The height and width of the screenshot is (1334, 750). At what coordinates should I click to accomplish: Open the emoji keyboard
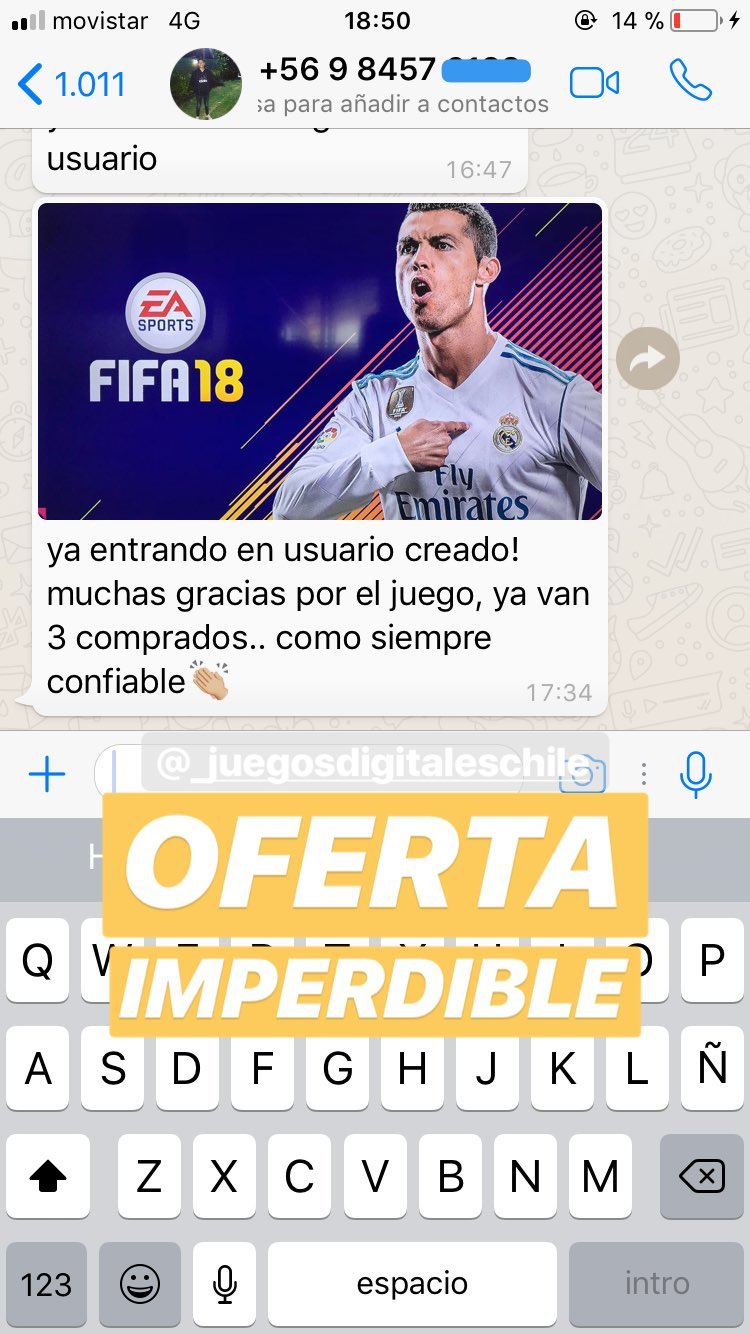(140, 1284)
